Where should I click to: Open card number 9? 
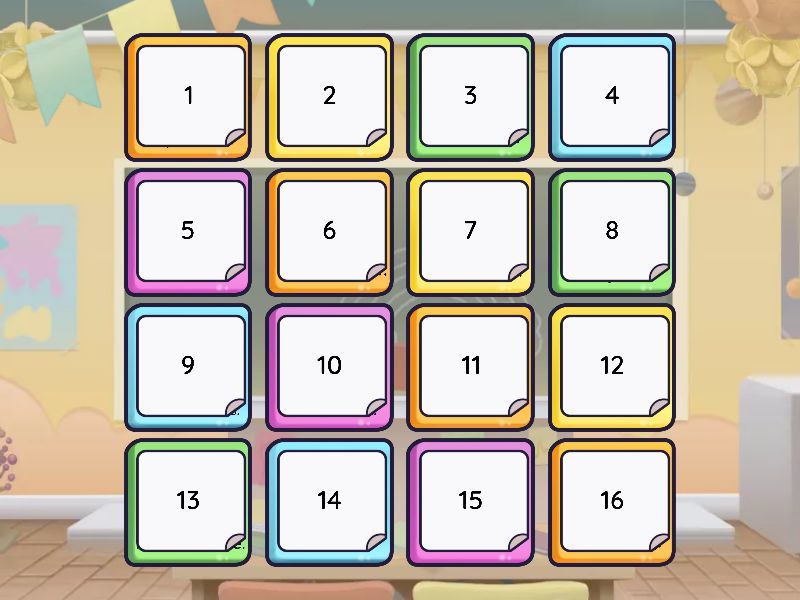point(188,367)
